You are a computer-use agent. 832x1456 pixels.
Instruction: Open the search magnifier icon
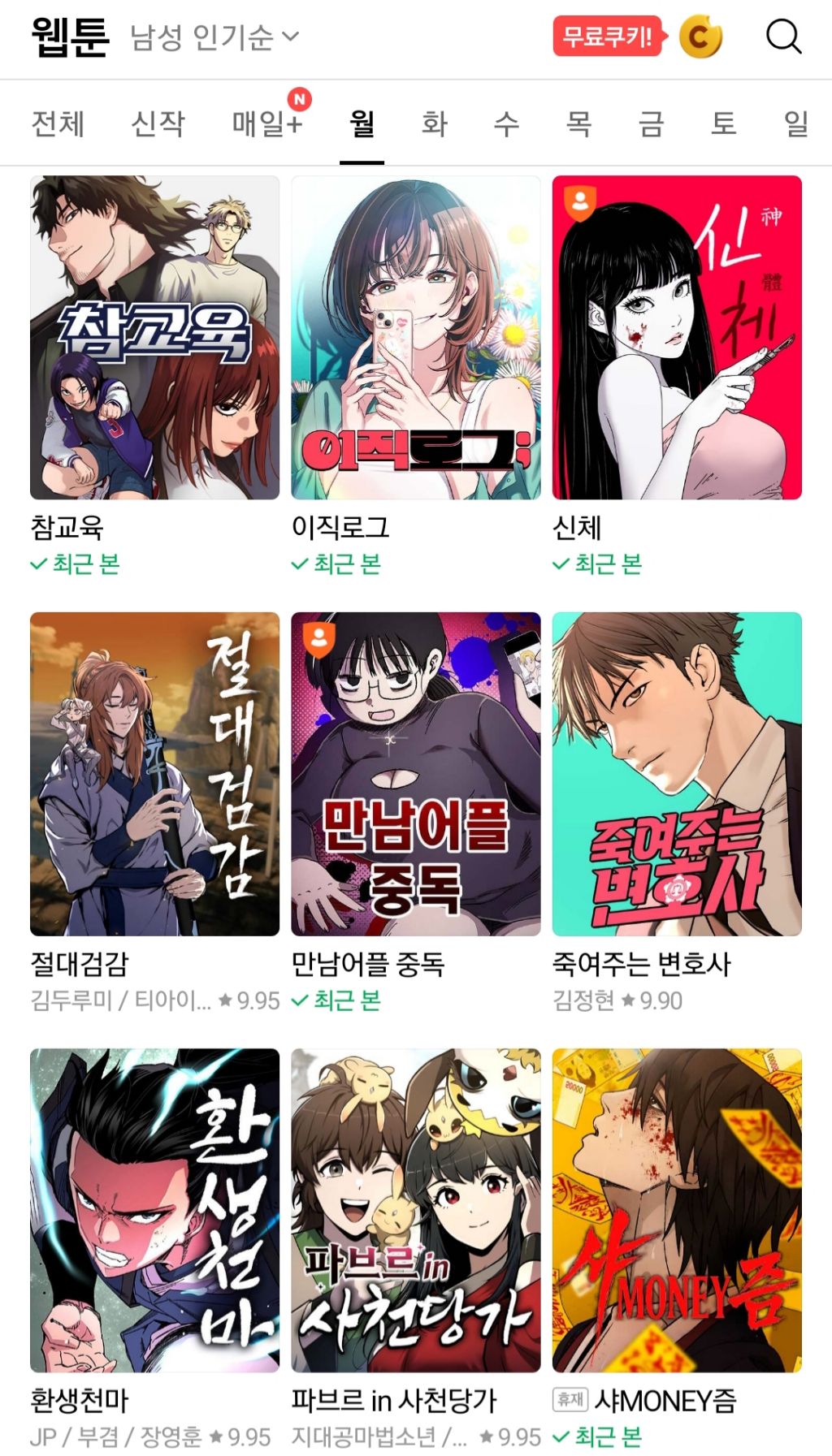tap(783, 37)
